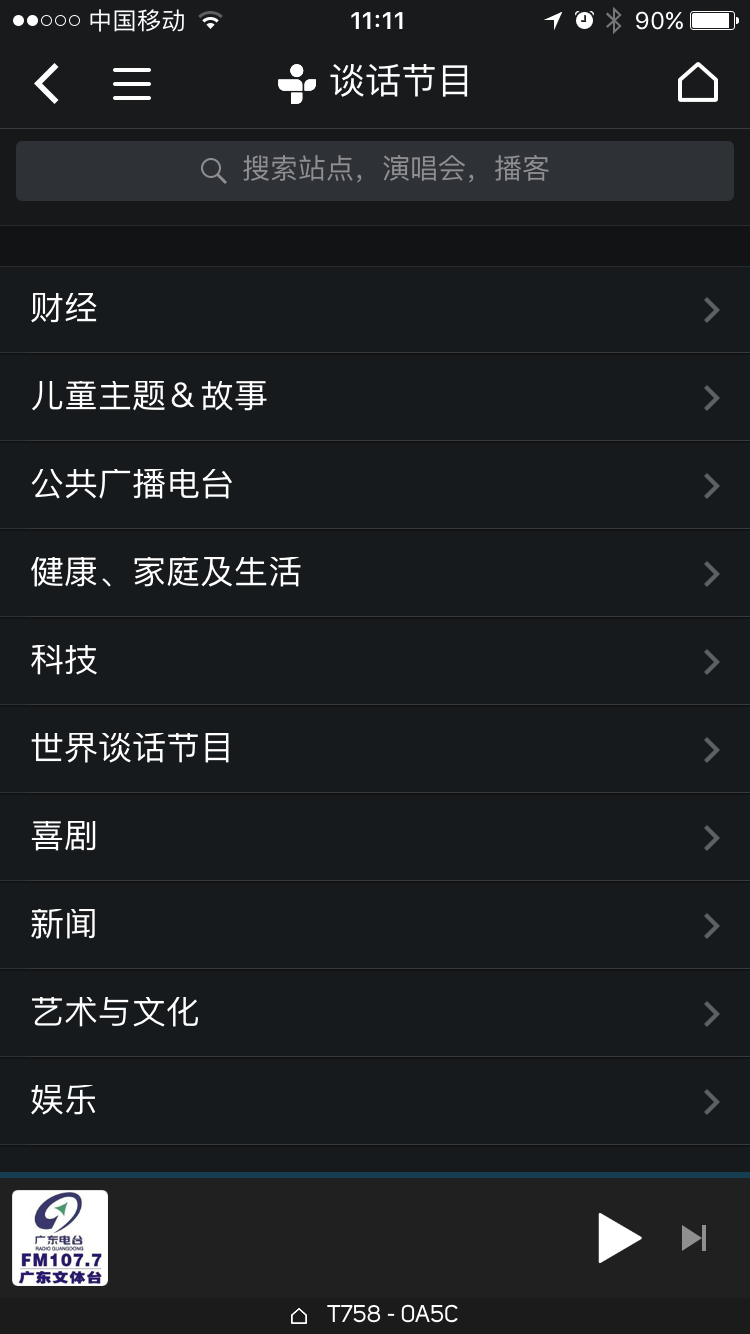750x1334 pixels.
Task: Select the 喜剧 category
Action: (x=375, y=837)
